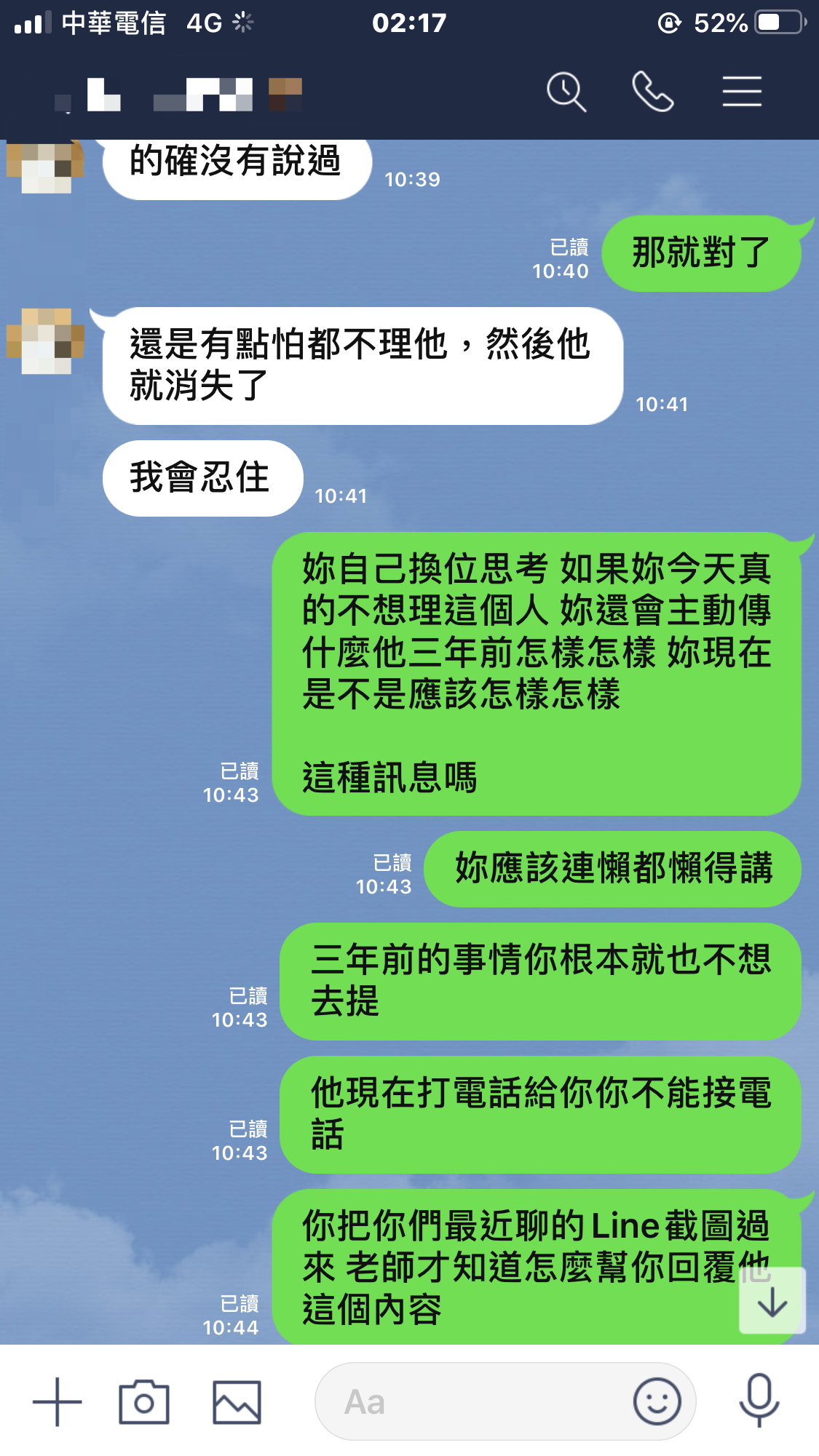819x1456 pixels.
Task: Jump to the latest message
Action: pyautogui.click(x=772, y=1301)
